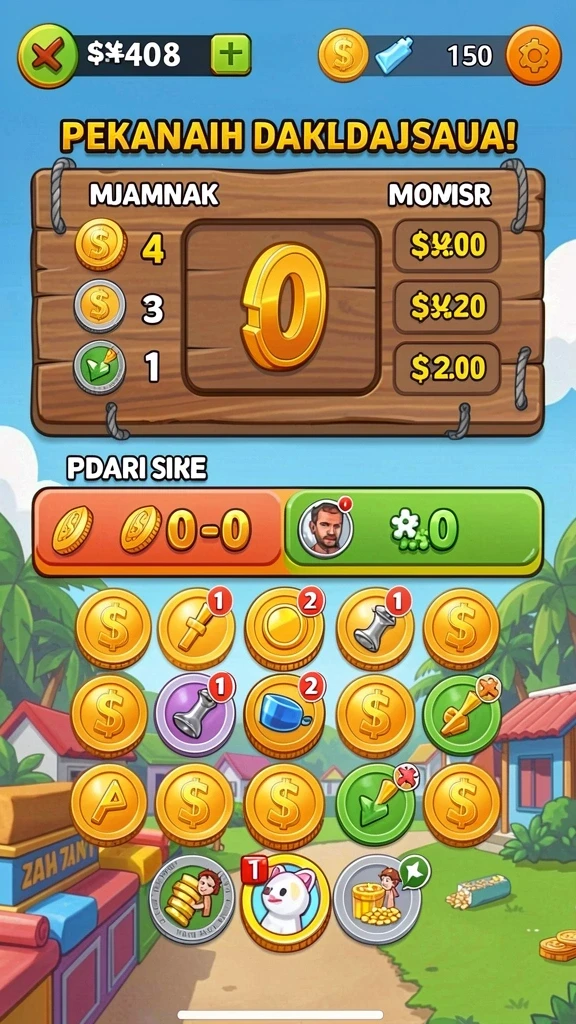Open settings via the orange gear icon
Screen dimensions: 576x1024
click(534, 56)
